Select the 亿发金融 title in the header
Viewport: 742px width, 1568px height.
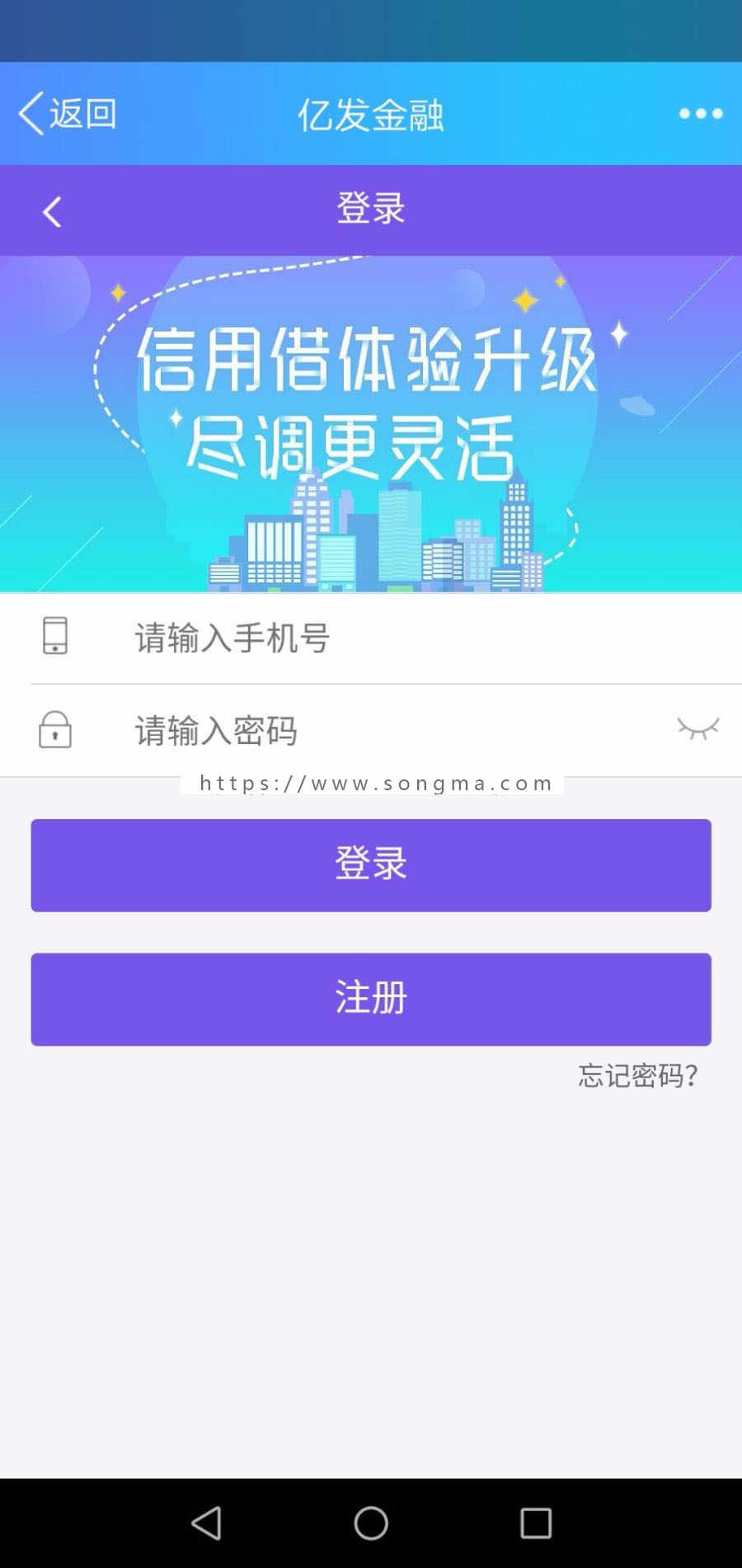tap(371, 113)
